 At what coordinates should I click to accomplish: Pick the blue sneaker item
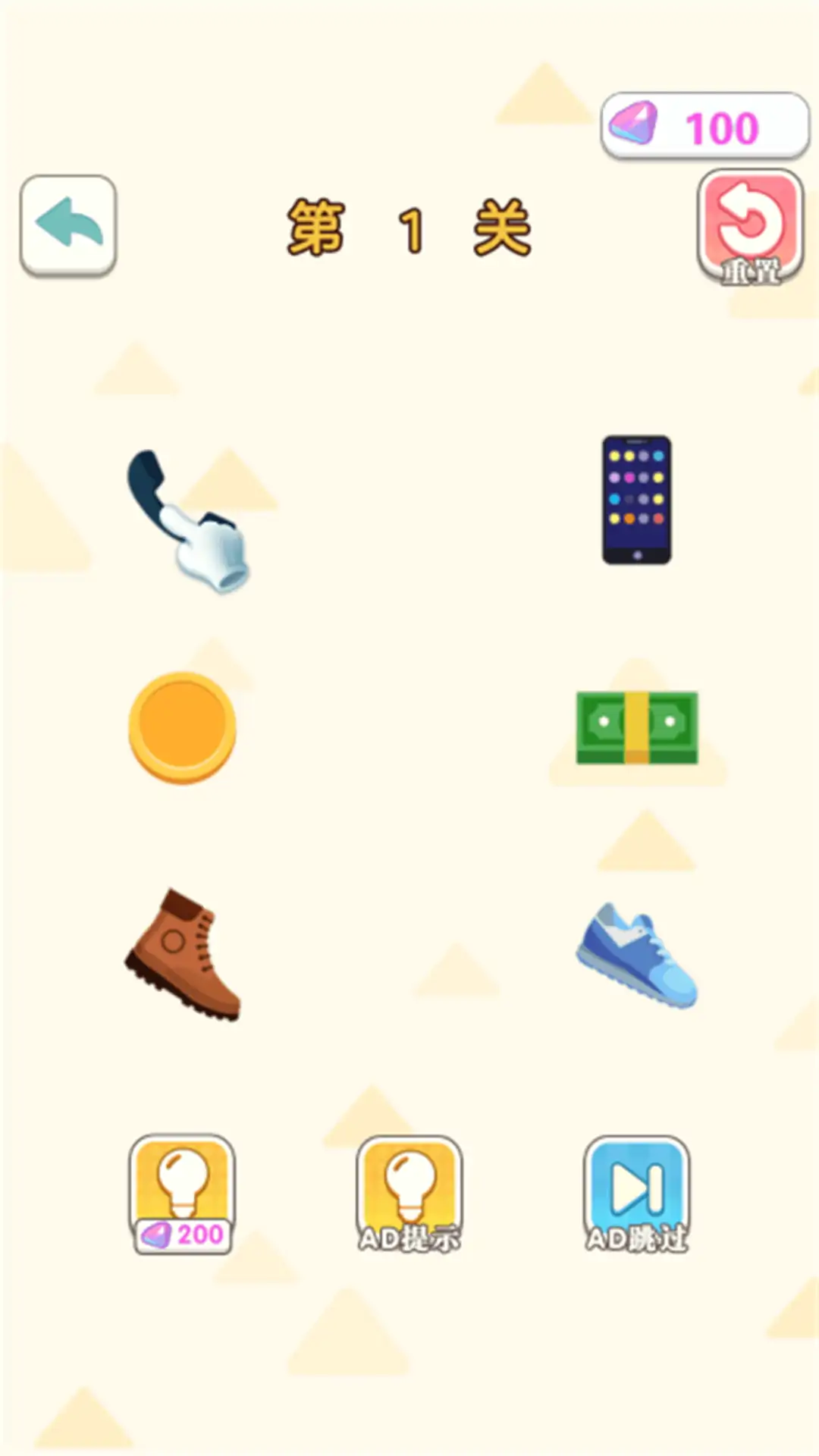click(637, 955)
